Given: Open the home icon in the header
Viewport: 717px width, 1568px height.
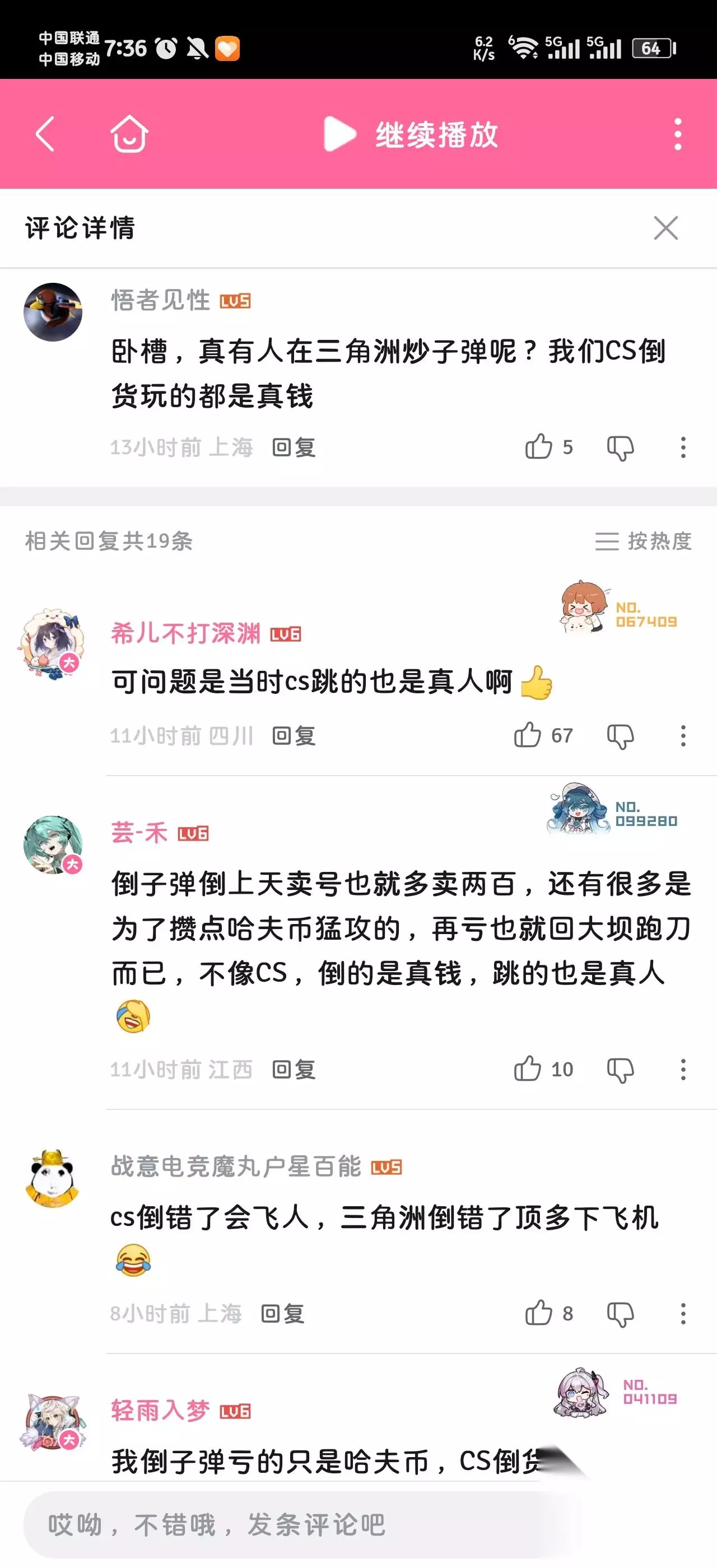Looking at the screenshot, I should coord(129,134).
